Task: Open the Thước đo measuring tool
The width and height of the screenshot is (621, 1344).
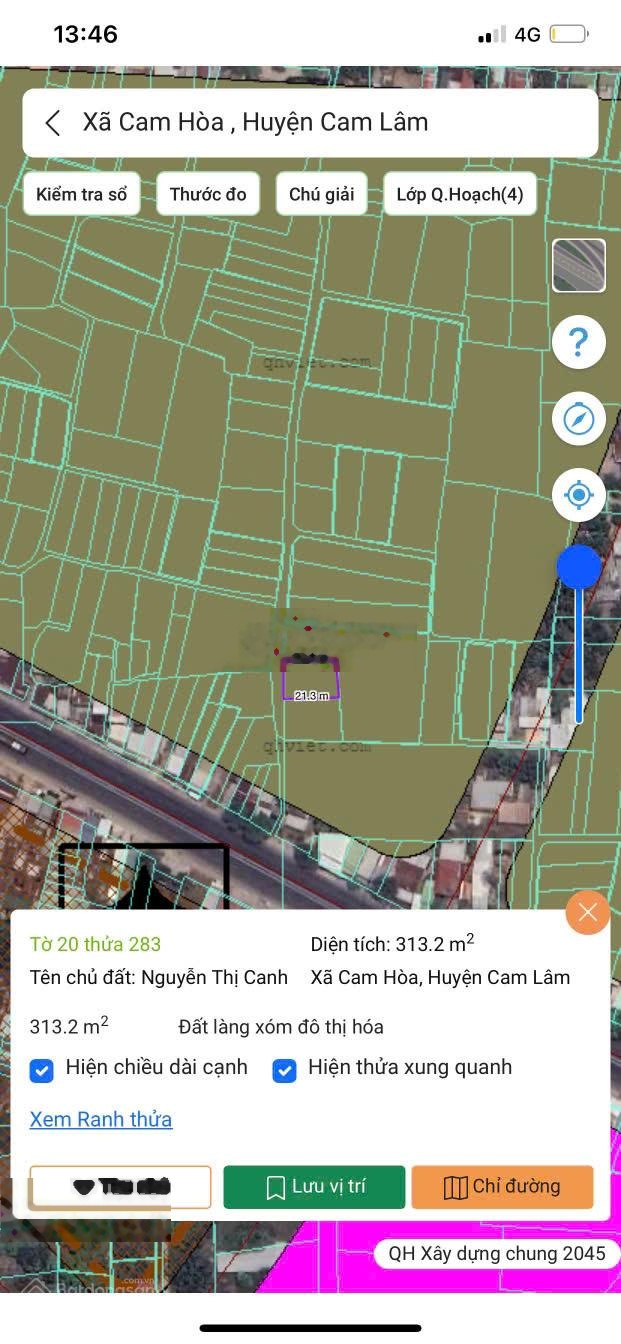Action: 208,194
